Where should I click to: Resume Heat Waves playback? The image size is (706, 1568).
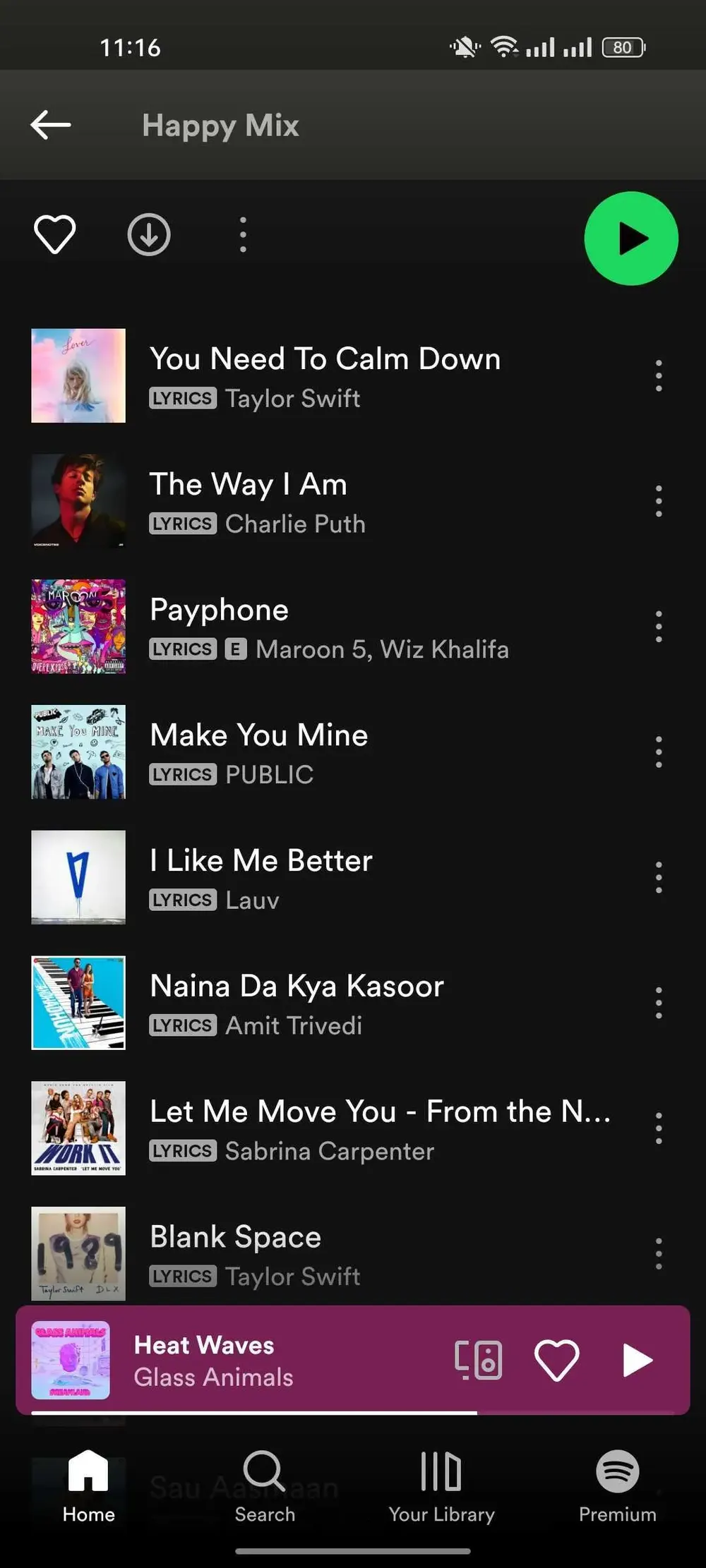click(638, 1360)
